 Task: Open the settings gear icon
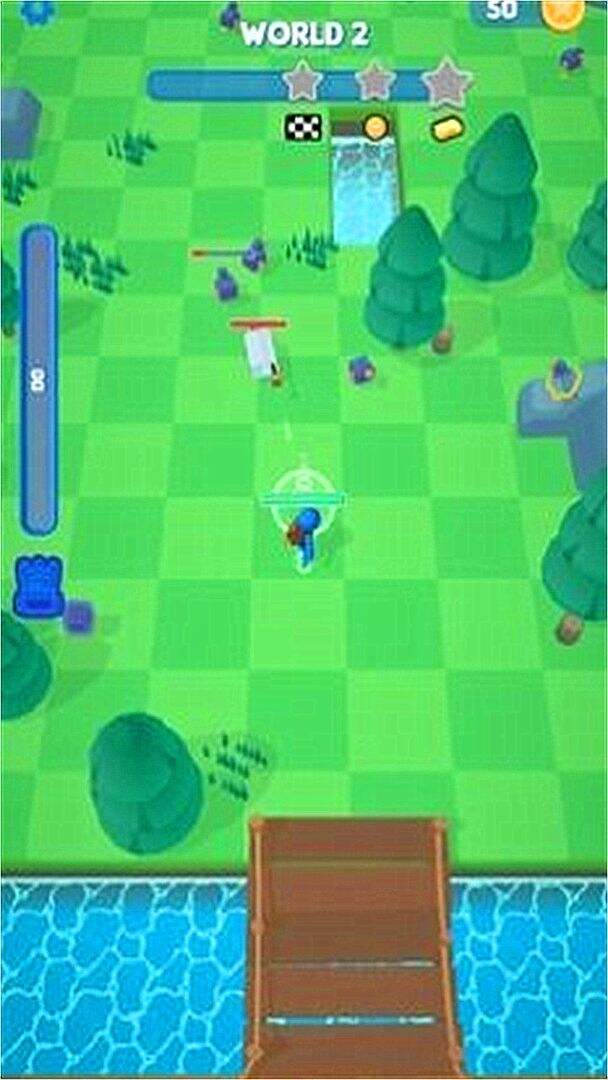click(x=37, y=10)
